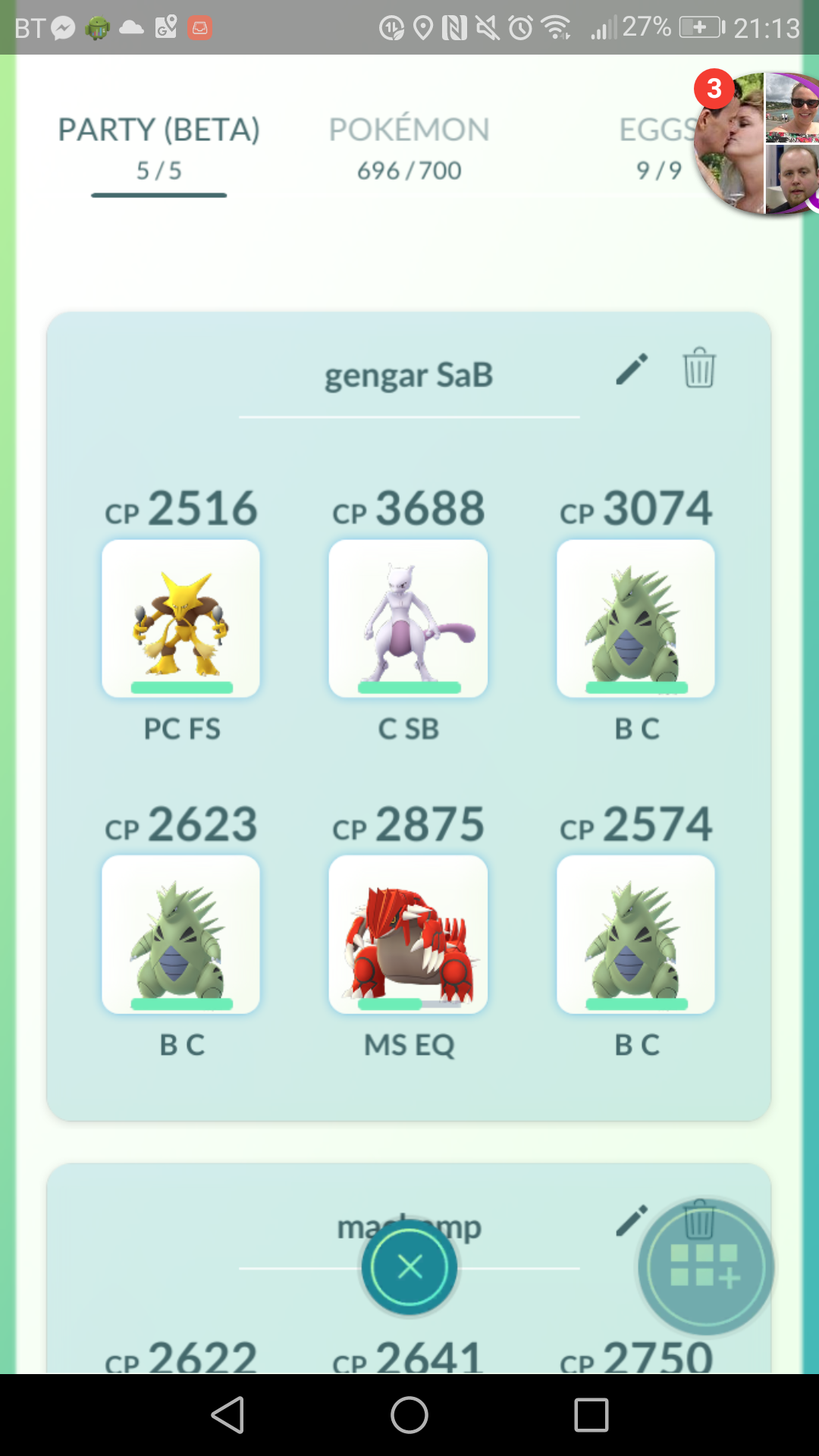Create a new battle party
This screenshot has width=819, height=1456.
tap(706, 1267)
